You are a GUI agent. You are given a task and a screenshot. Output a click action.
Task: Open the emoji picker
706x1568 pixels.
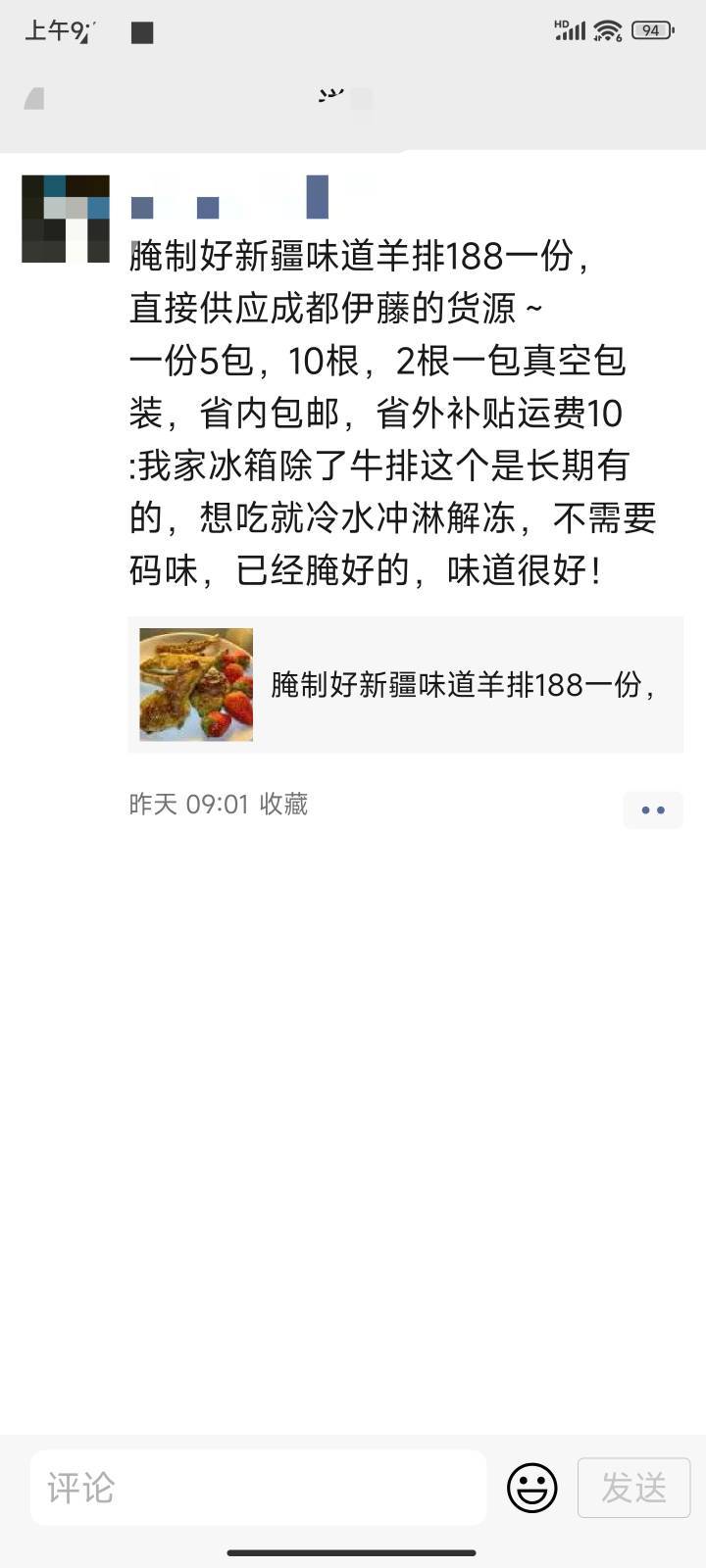tap(532, 1488)
